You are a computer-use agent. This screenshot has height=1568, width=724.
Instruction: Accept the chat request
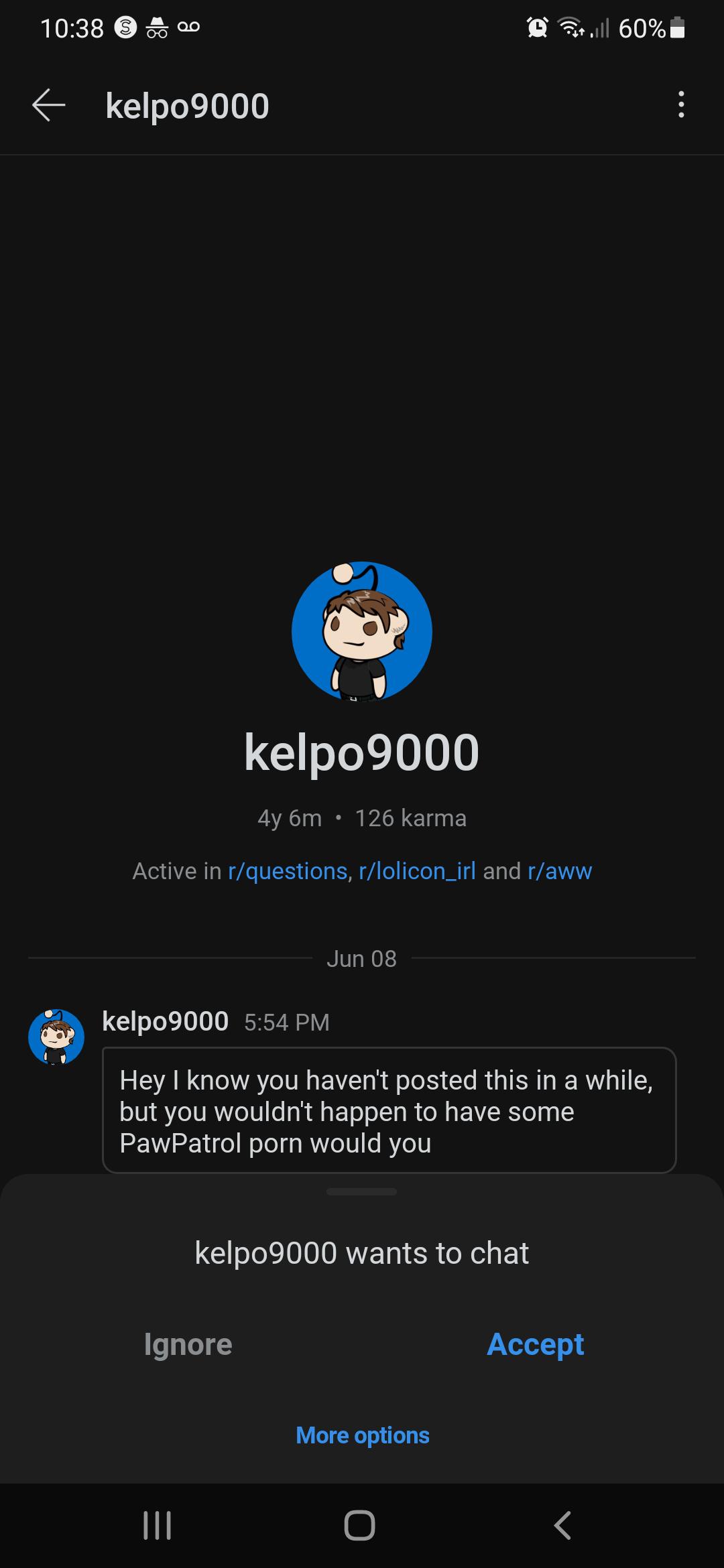[x=535, y=1344]
